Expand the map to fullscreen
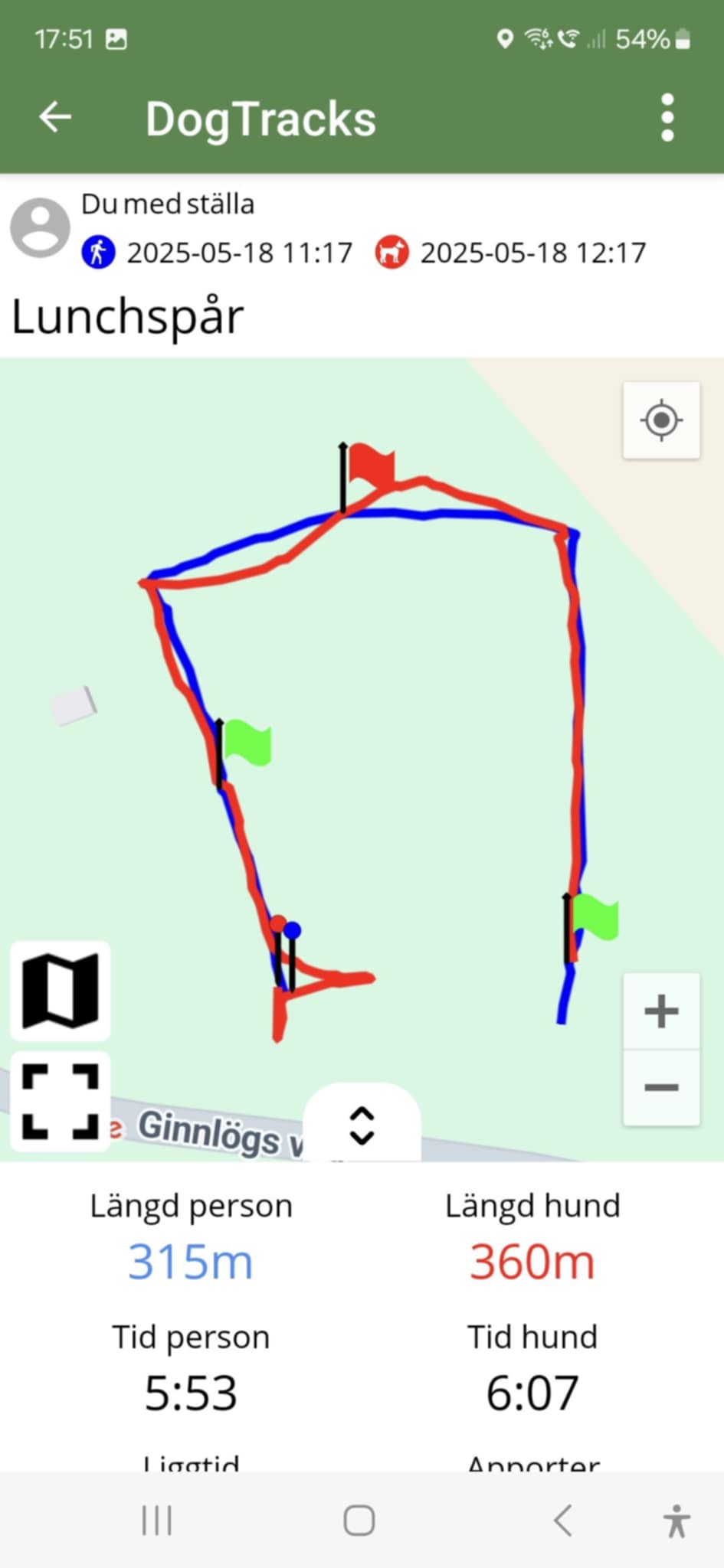 (61, 1102)
